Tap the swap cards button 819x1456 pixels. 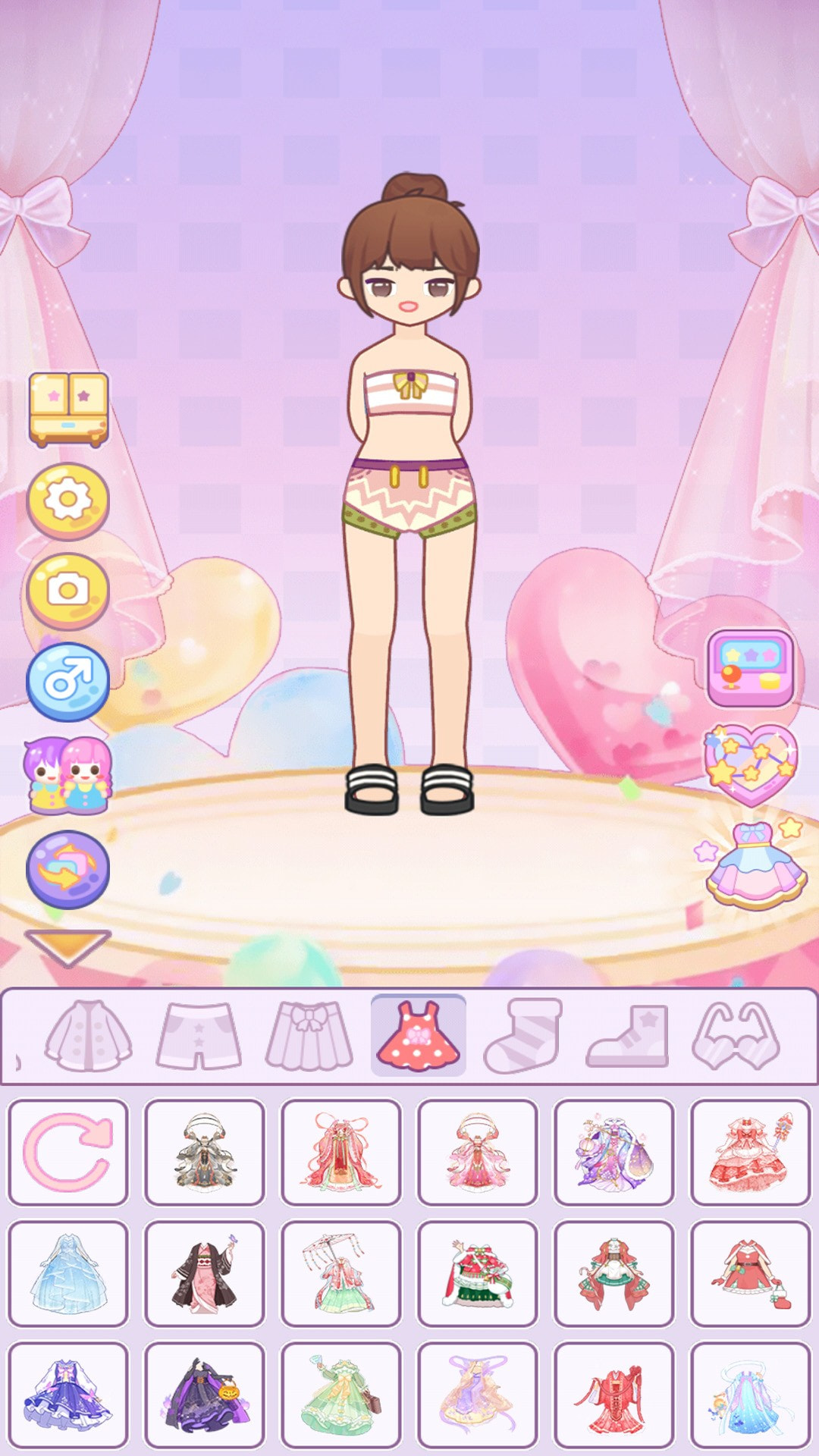pyautogui.click(x=68, y=869)
